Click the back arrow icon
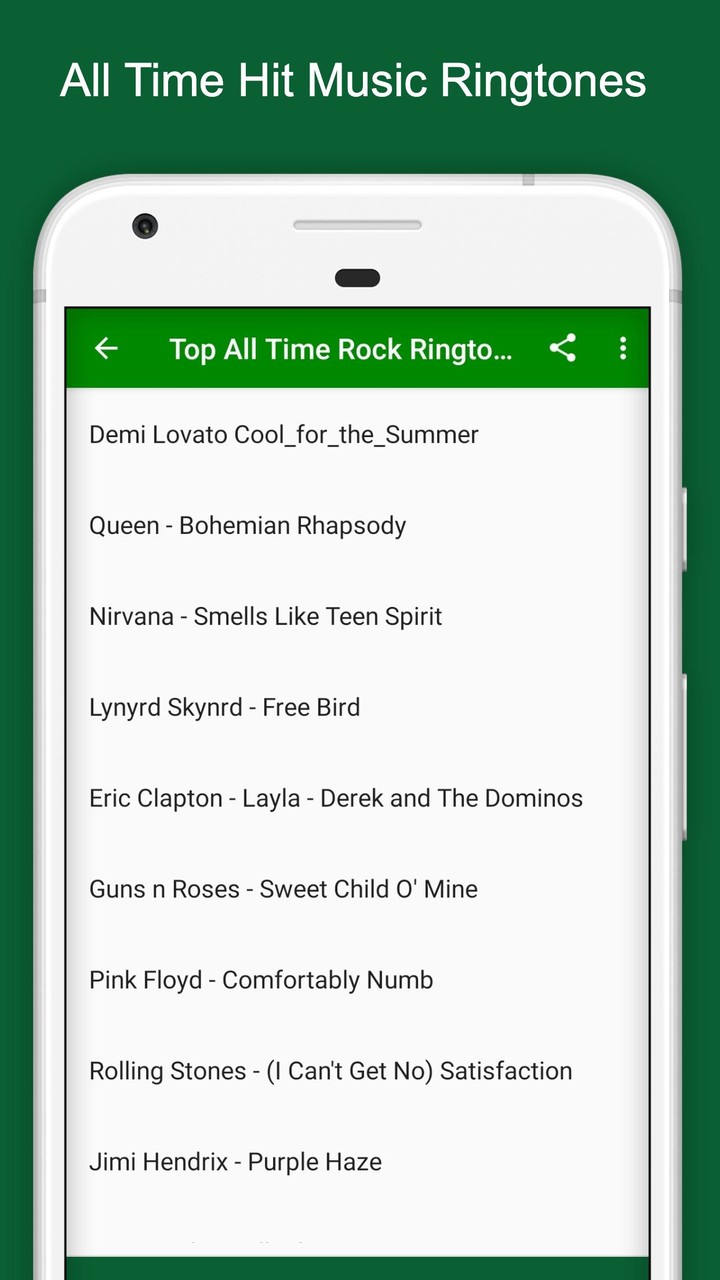The width and height of the screenshot is (720, 1280). click(x=106, y=348)
